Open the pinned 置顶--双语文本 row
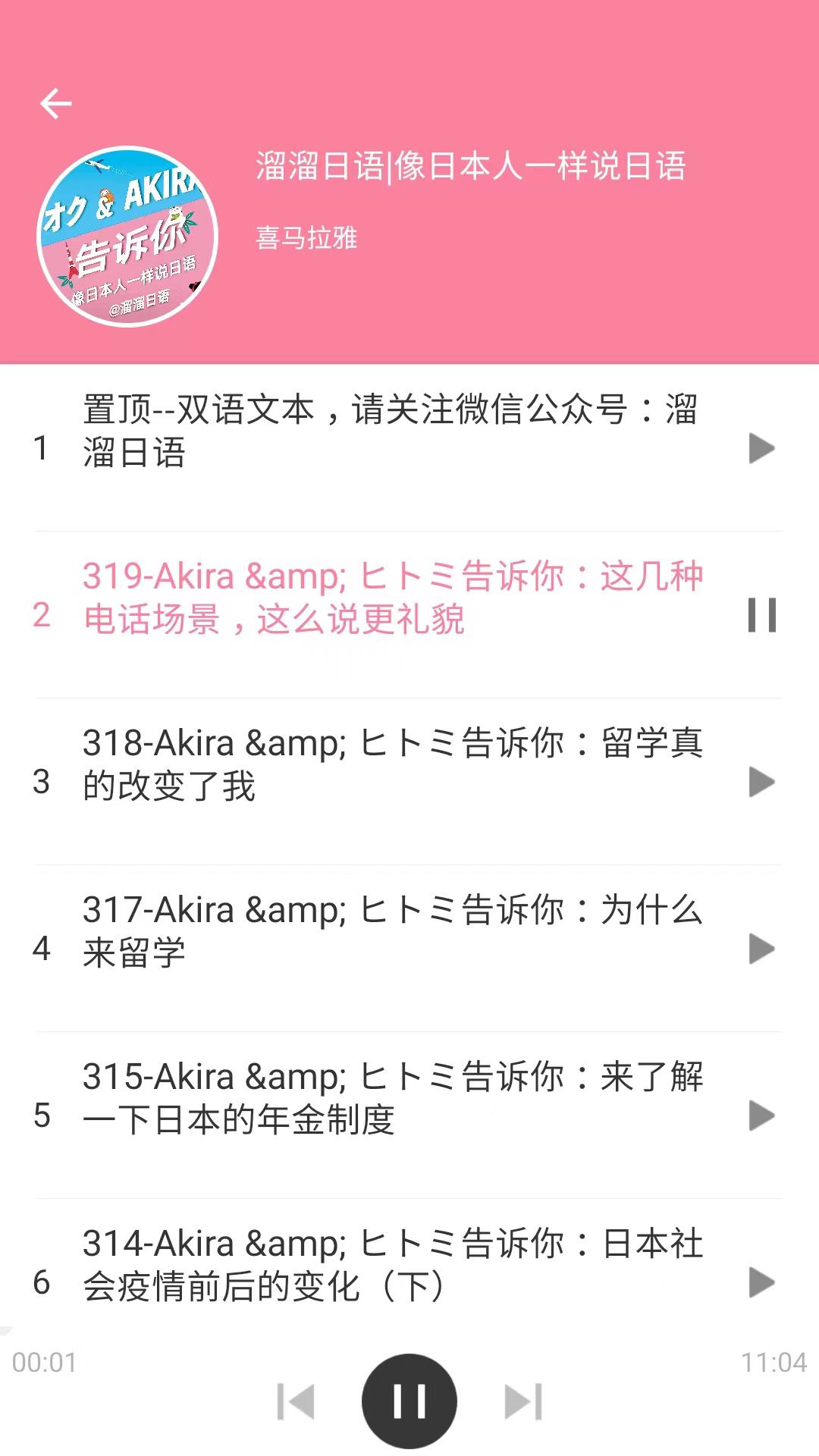Screen dimensions: 819x1456 point(390,431)
